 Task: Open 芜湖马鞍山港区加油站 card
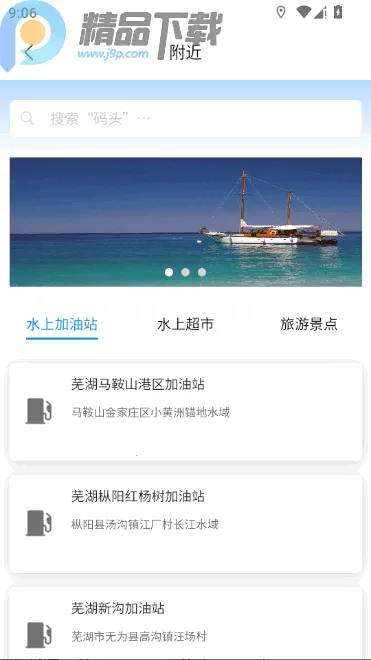(186, 412)
